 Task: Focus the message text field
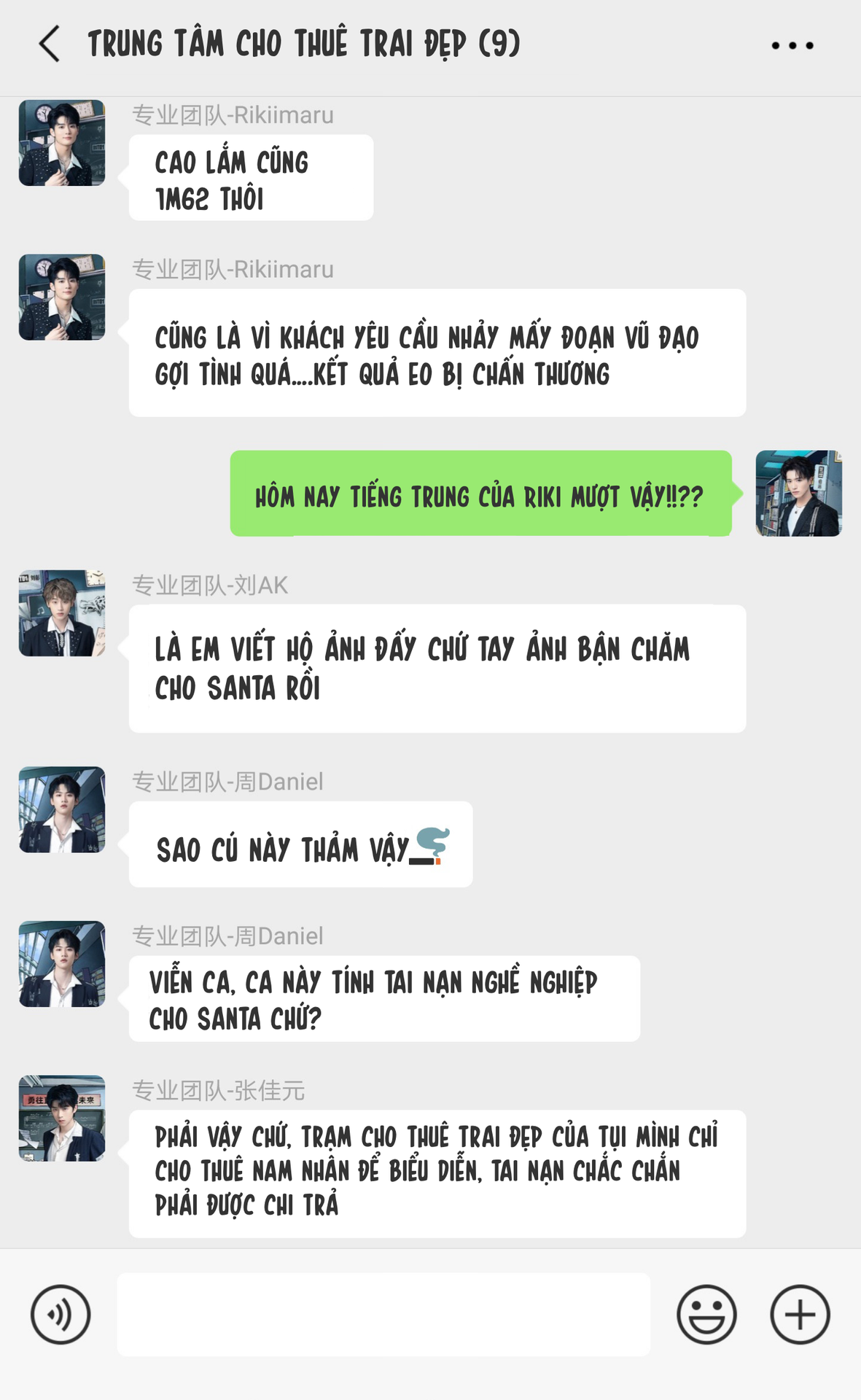pyautogui.click(x=383, y=1314)
